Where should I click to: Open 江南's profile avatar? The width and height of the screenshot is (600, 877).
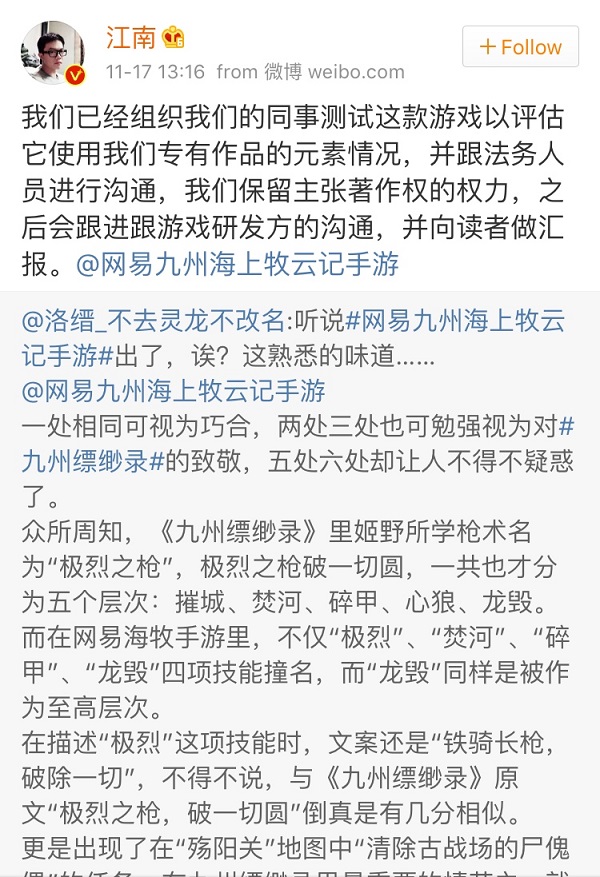pos(53,52)
